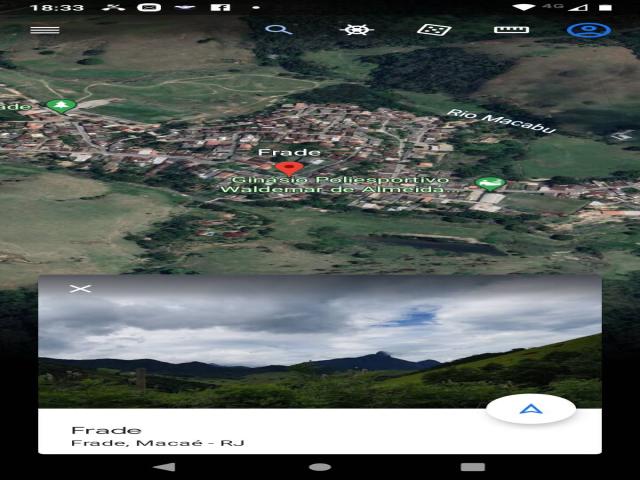640x480 pixels.
Task: Fly to Frade with arrow button
Action: (x=531, y=408)
